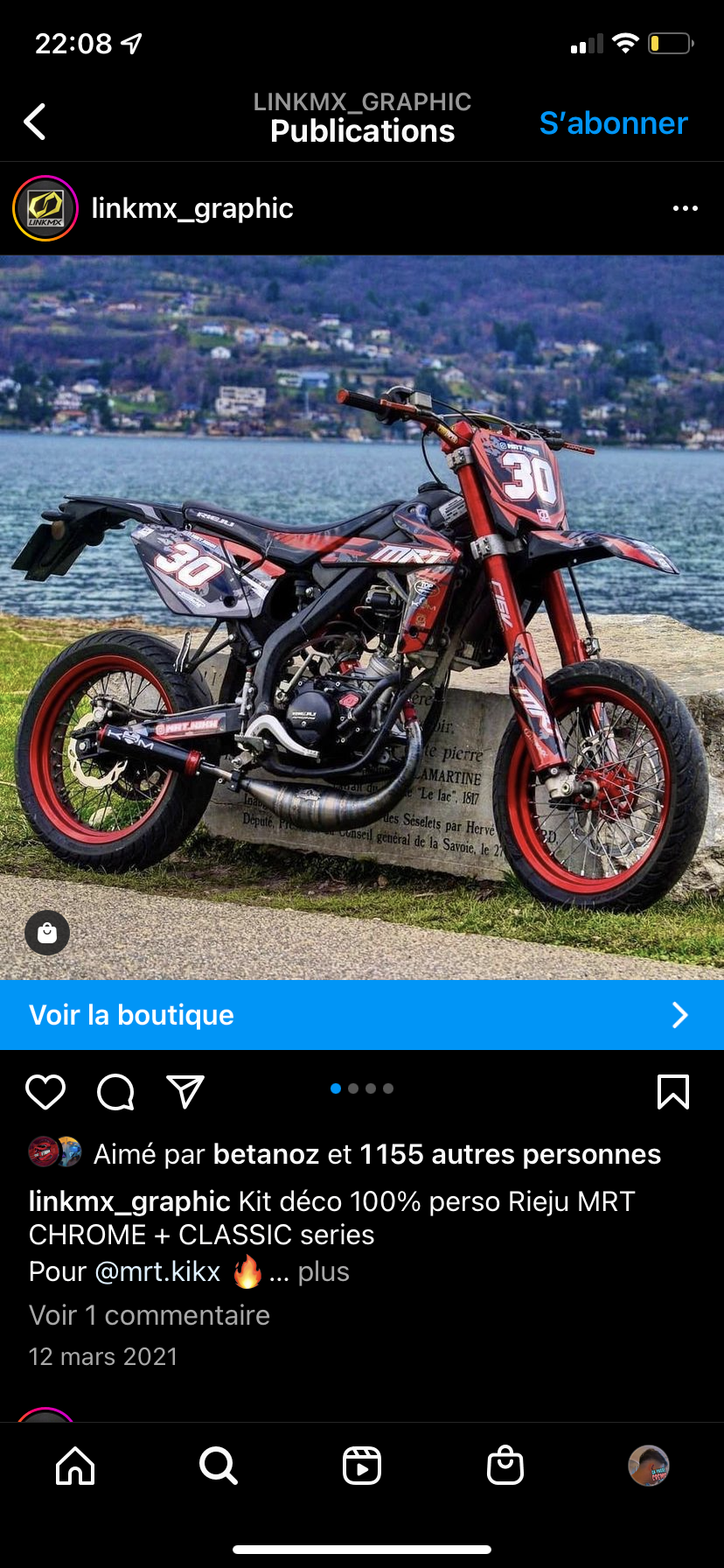Open the post's three-dot options menu

point(685,208)
